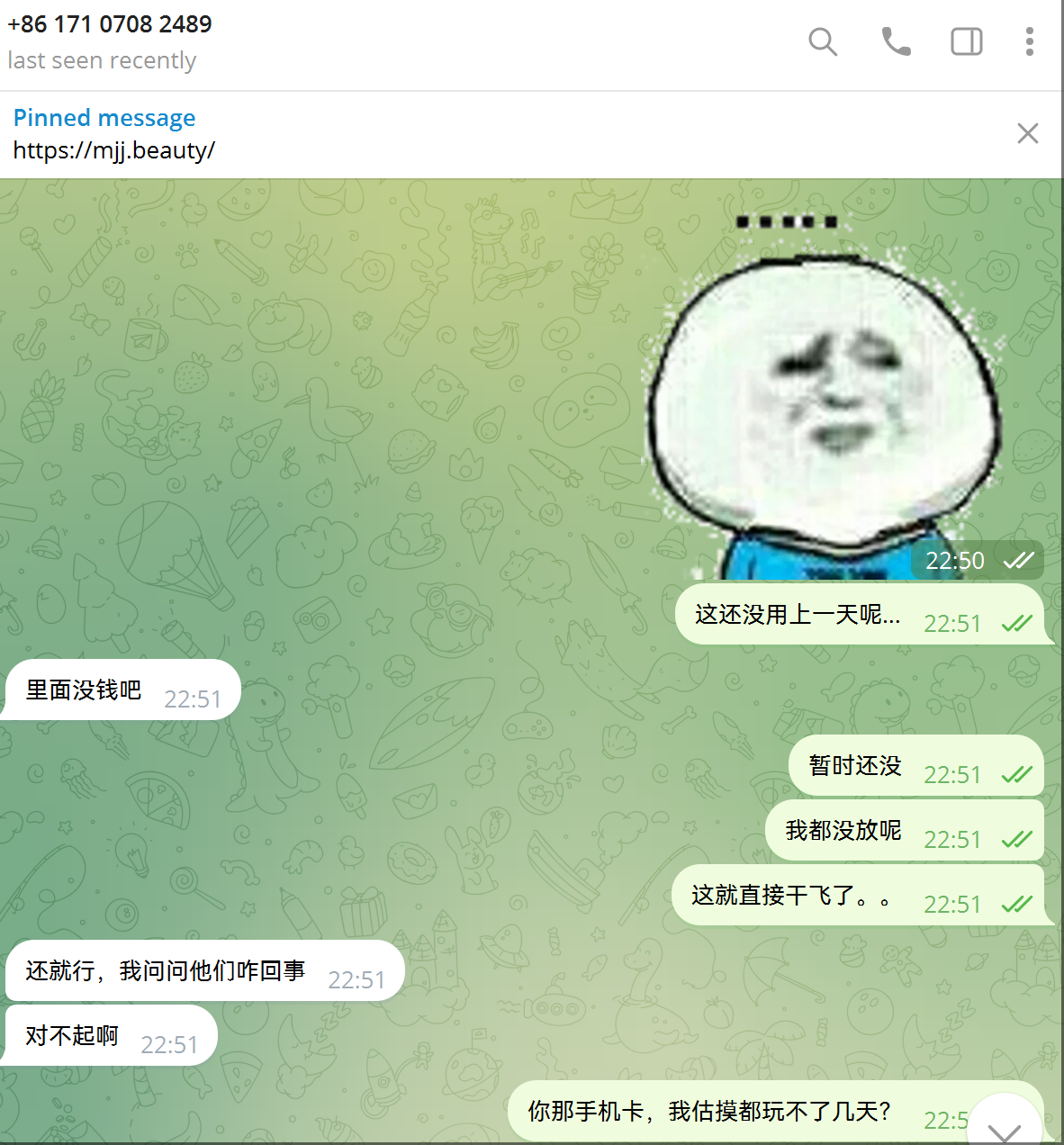
Task: Open the pinned message mjj.beauty link
Action: coord(114,150)
